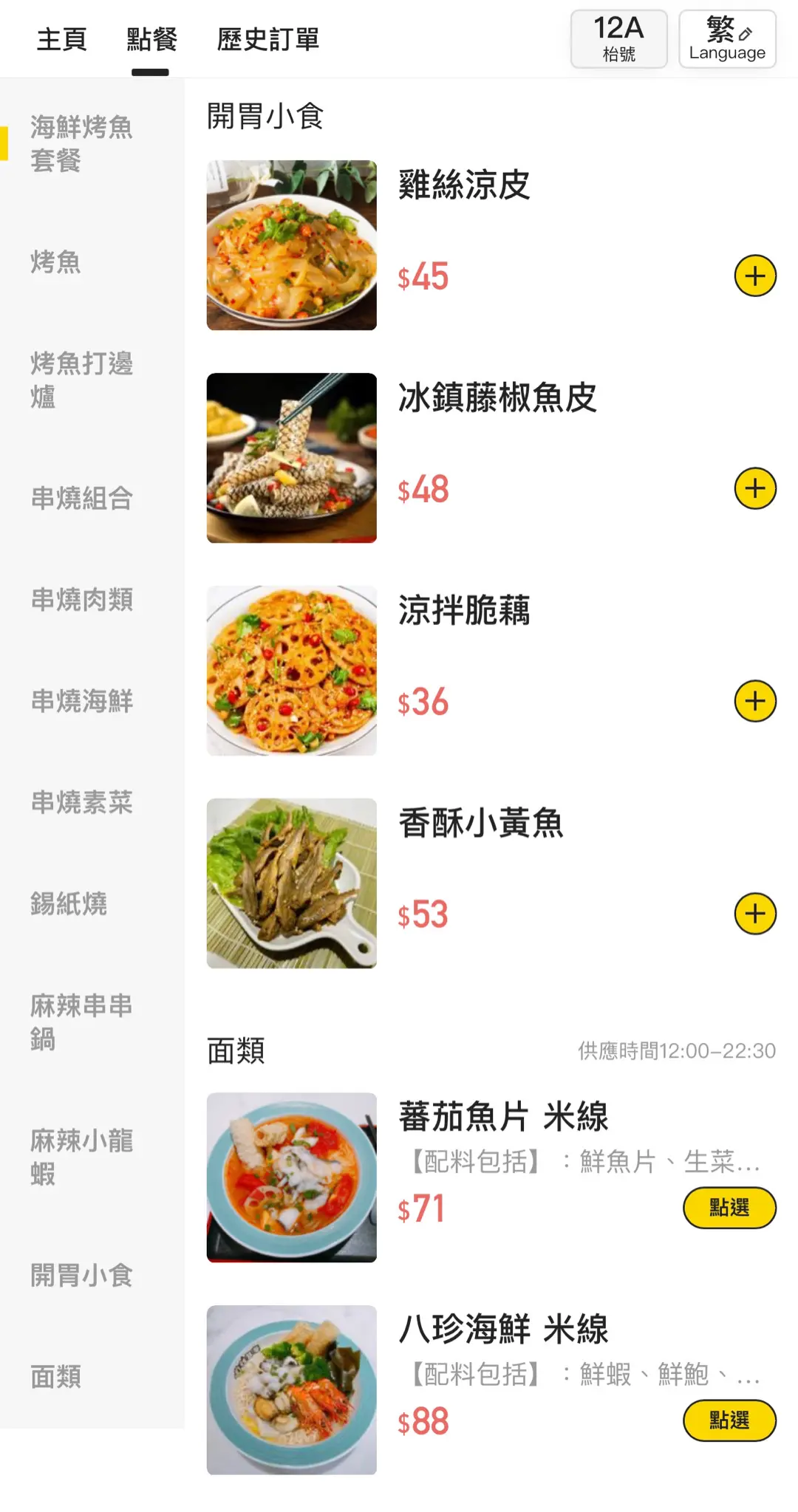Show the 串燒肉類 category
The height and width of the screenshot is (1512, 798).
tap(81, 600)
